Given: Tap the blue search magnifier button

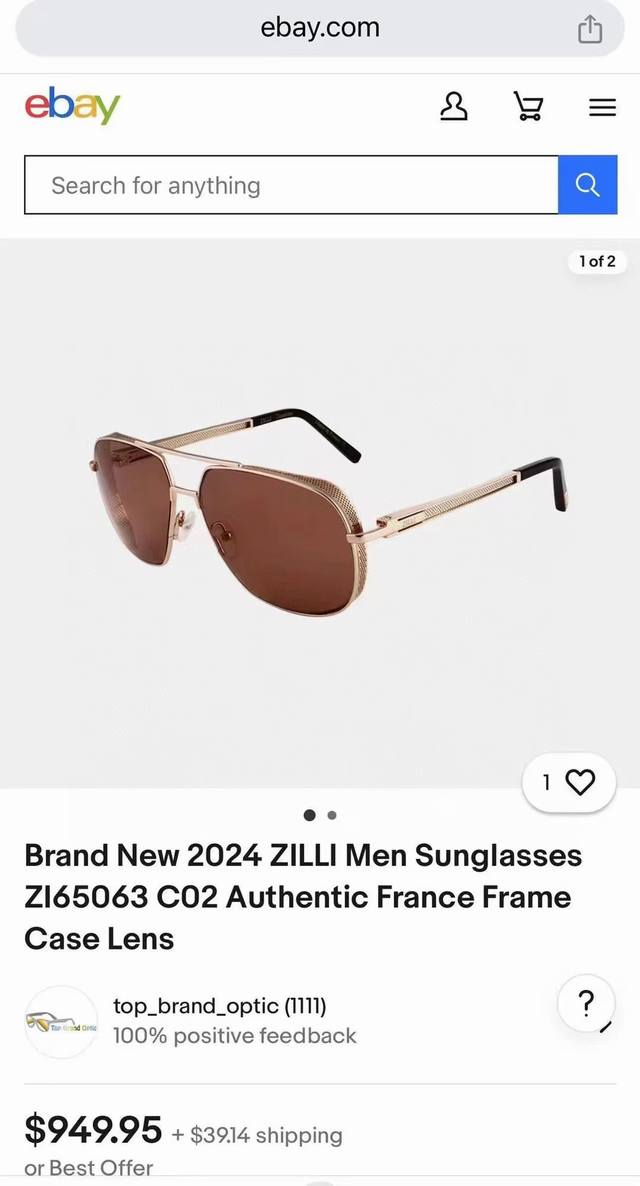Looking at the screenshot, I should pyautogui.click(x=587, y=185).
